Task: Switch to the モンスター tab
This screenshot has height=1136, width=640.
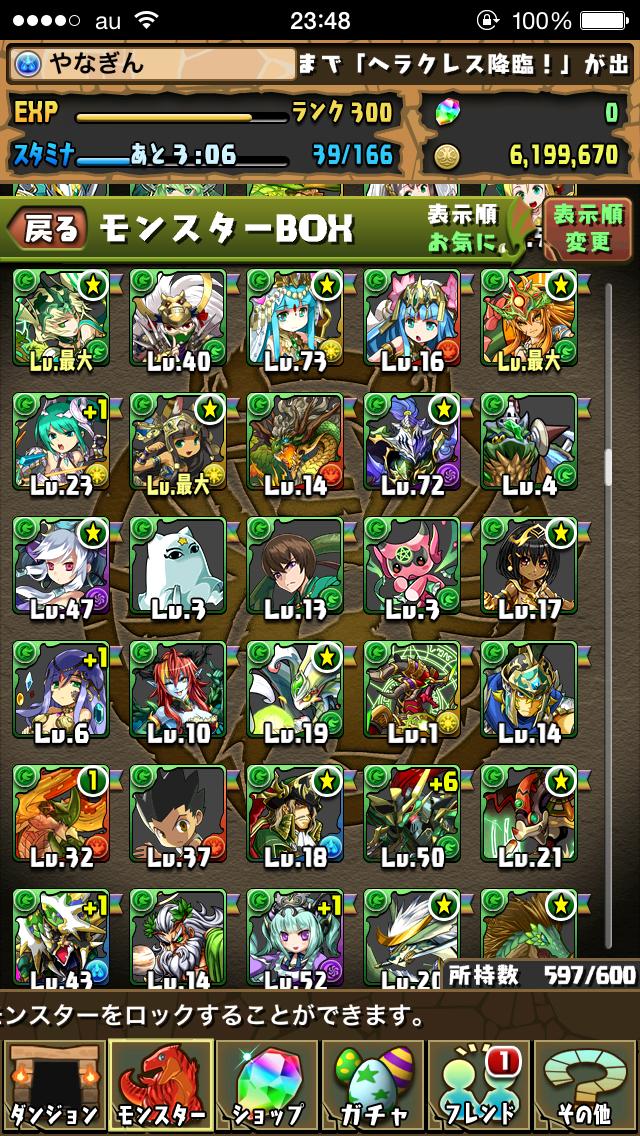Action: pyautogui.click(x=160, y=1087)
